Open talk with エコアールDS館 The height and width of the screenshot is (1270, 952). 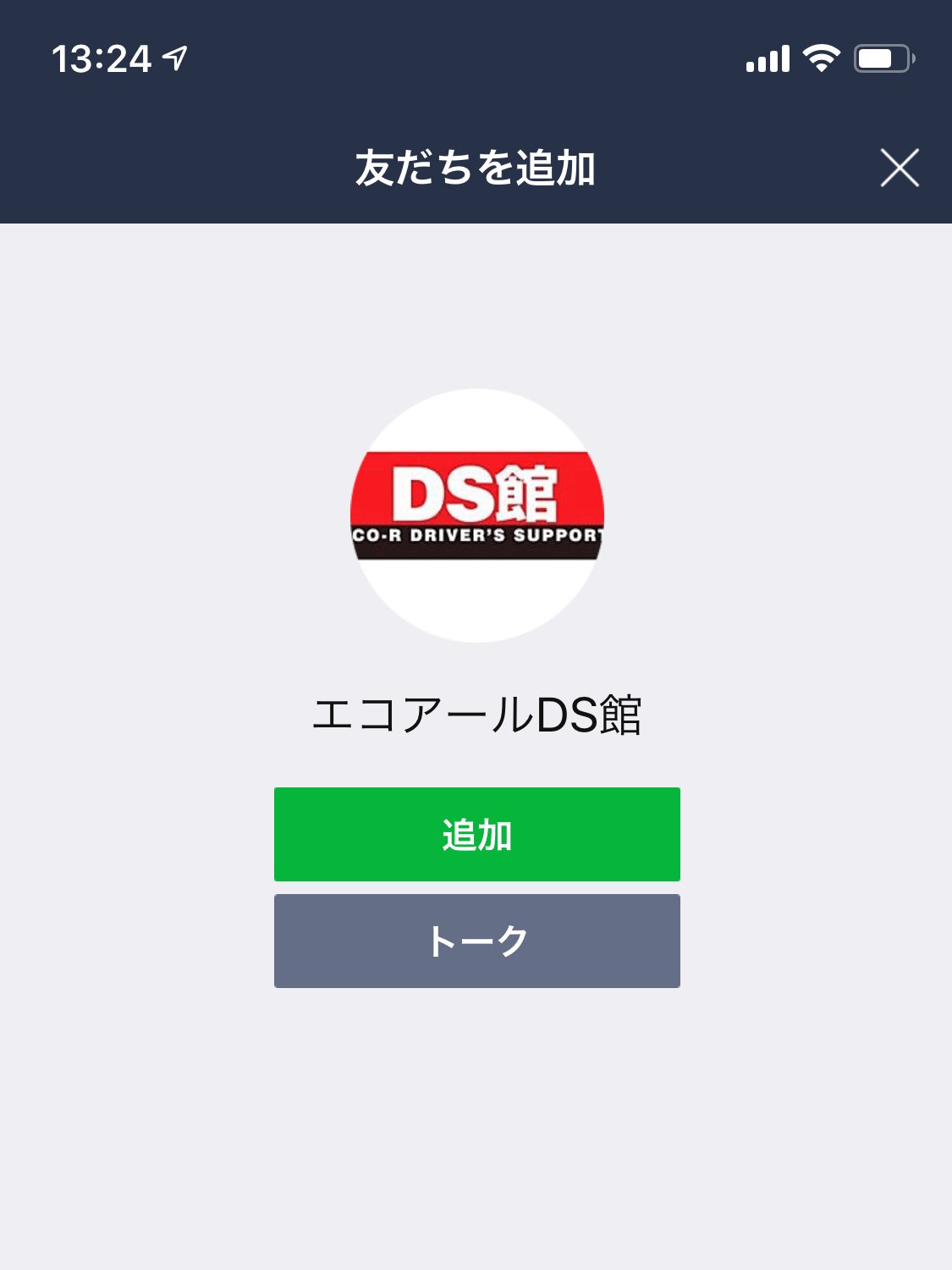pos(476,941)
